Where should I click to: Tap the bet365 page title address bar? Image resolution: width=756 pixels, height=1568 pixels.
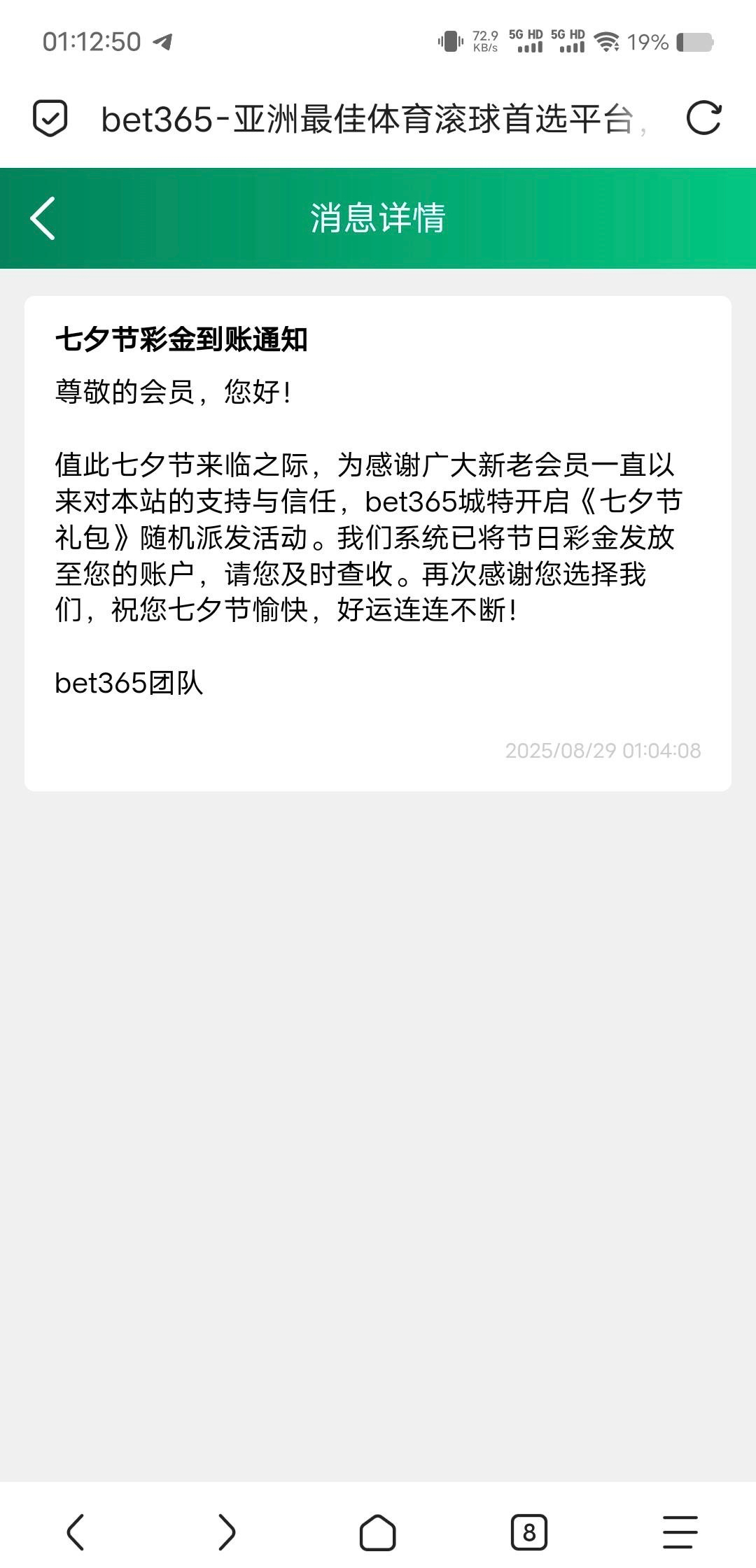coord(367,119)
